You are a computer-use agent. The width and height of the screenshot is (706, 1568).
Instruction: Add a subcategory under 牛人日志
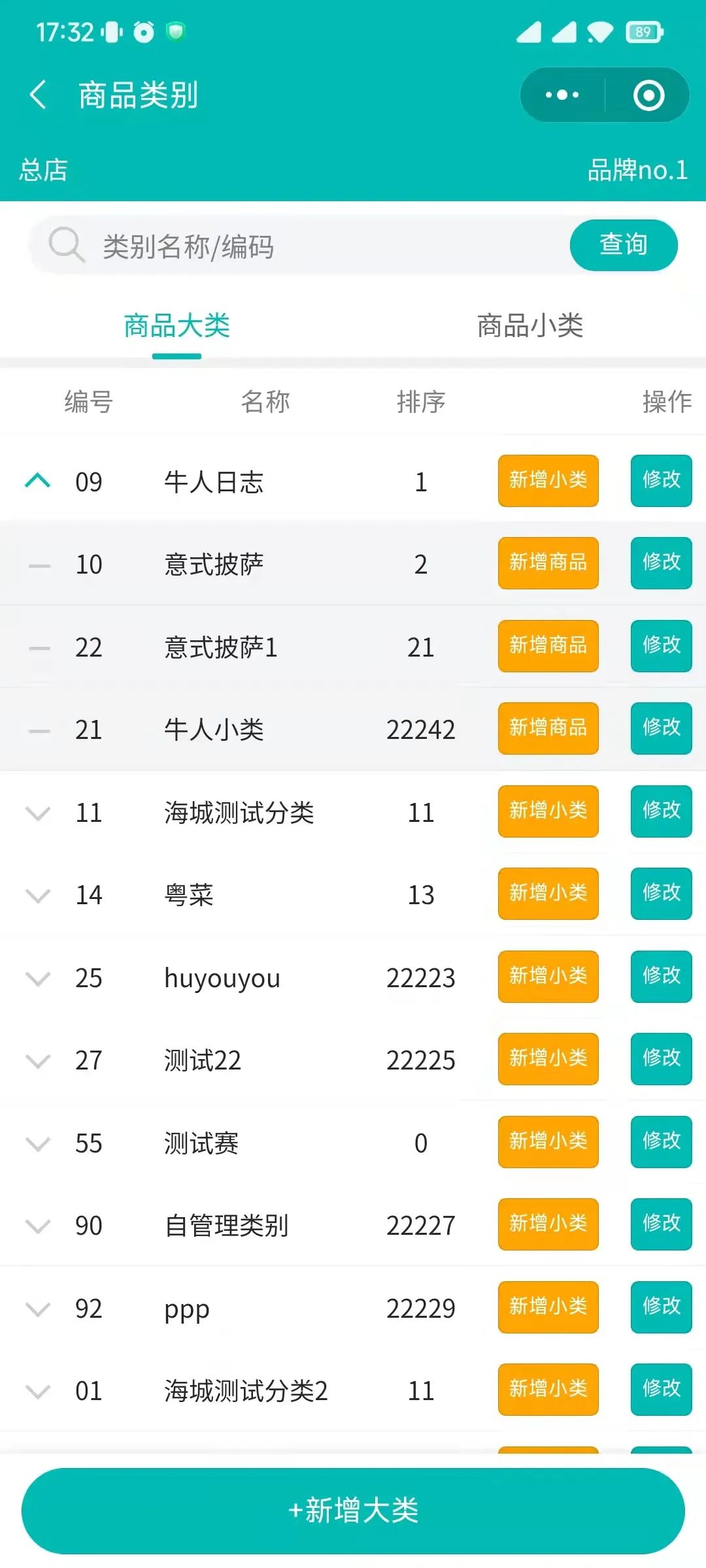[x=548, y=481]
